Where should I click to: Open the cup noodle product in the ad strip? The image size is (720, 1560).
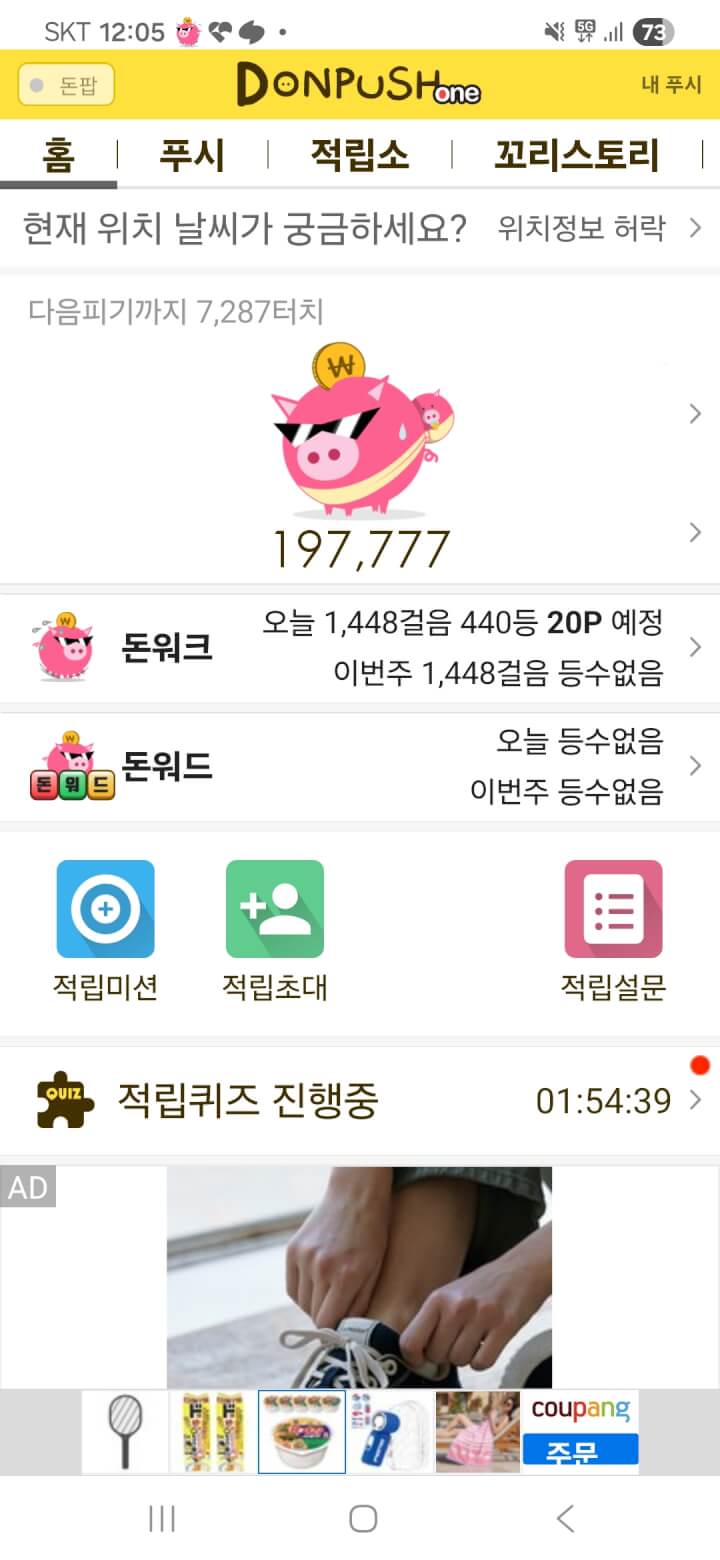(302, 1432)
